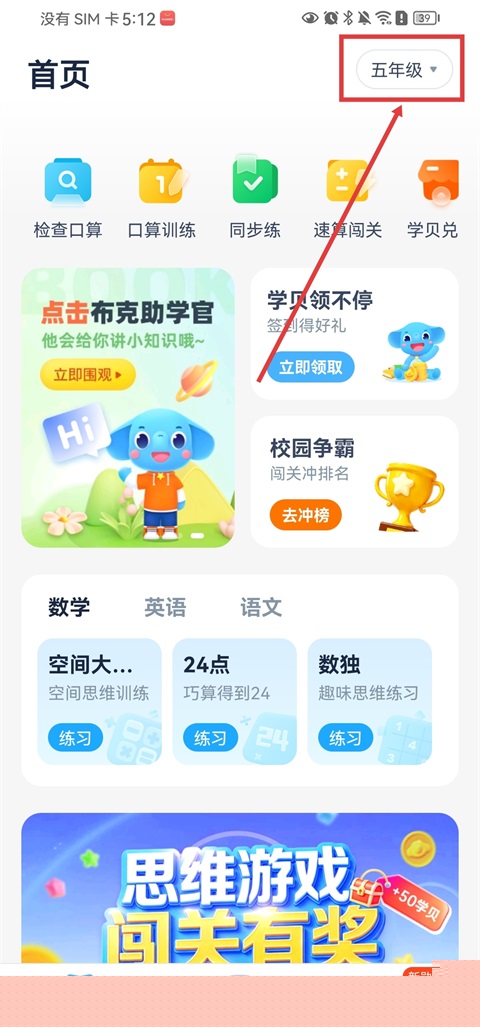The image size is (480, 1027).
Task: Launch 口算训练 practice
Action: [161, 198]
